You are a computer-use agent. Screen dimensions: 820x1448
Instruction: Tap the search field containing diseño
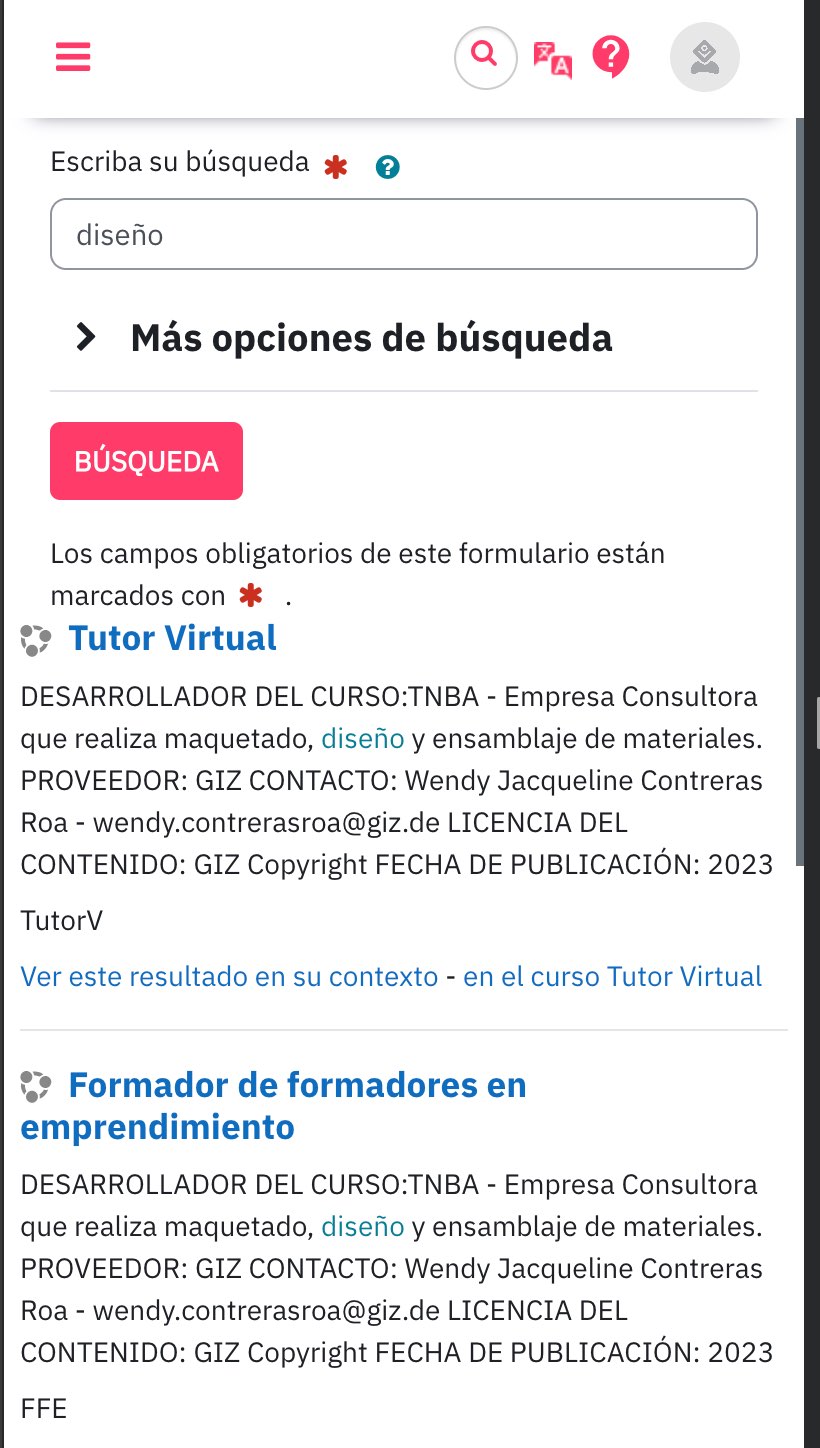pyautogui.click(x=403, y=234)
